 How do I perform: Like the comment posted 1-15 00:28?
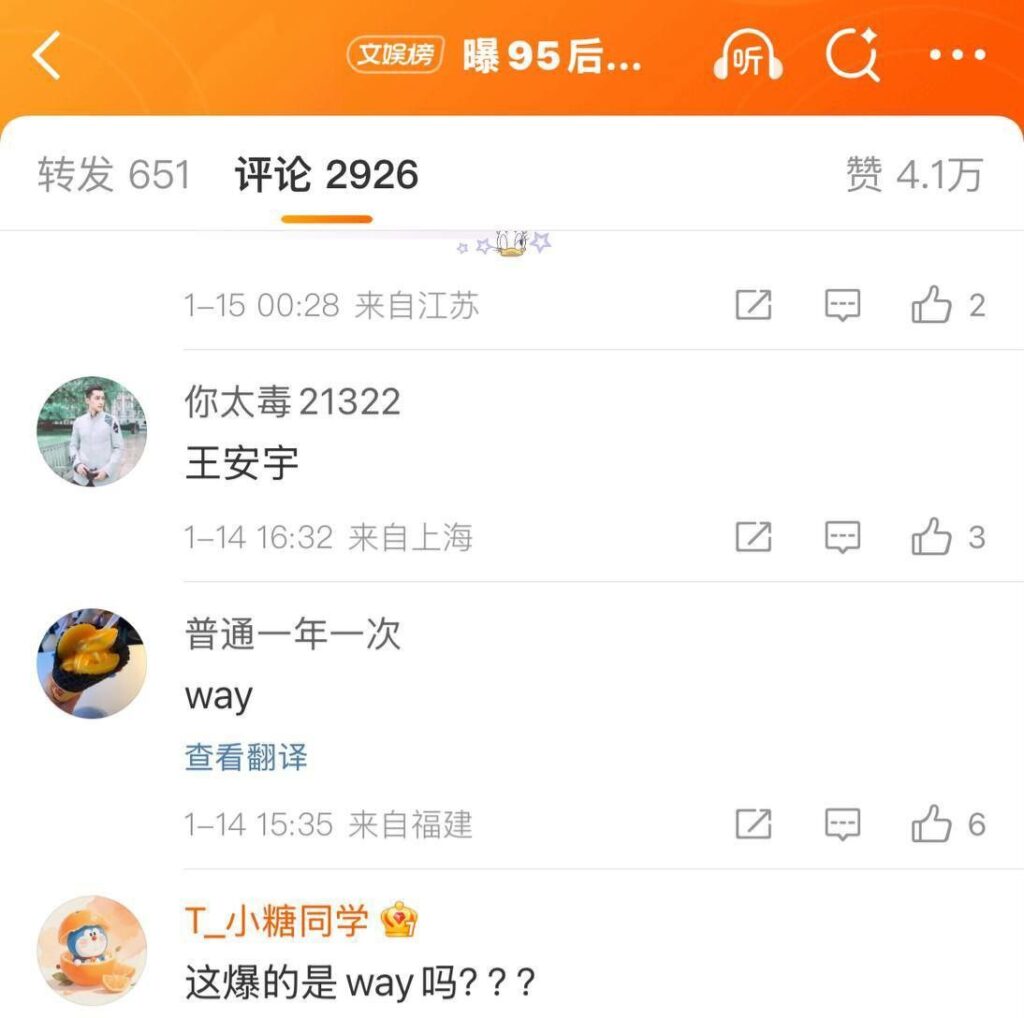[932, 305]
